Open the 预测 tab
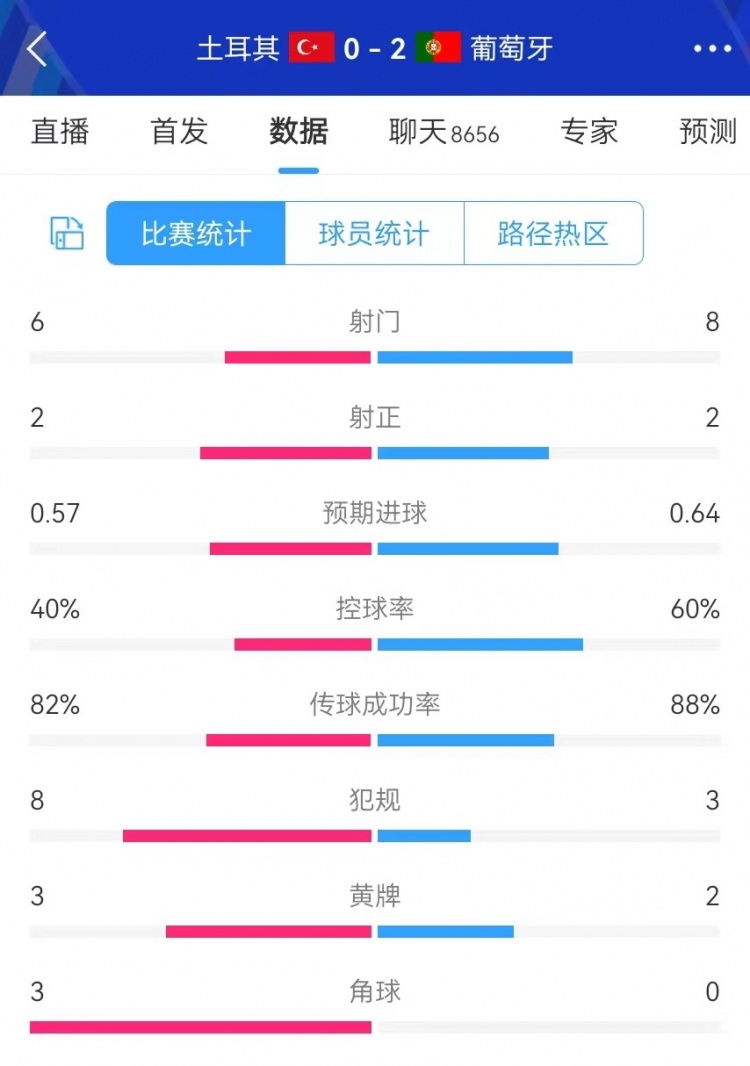750x1066 pixels. click(707, 131)
